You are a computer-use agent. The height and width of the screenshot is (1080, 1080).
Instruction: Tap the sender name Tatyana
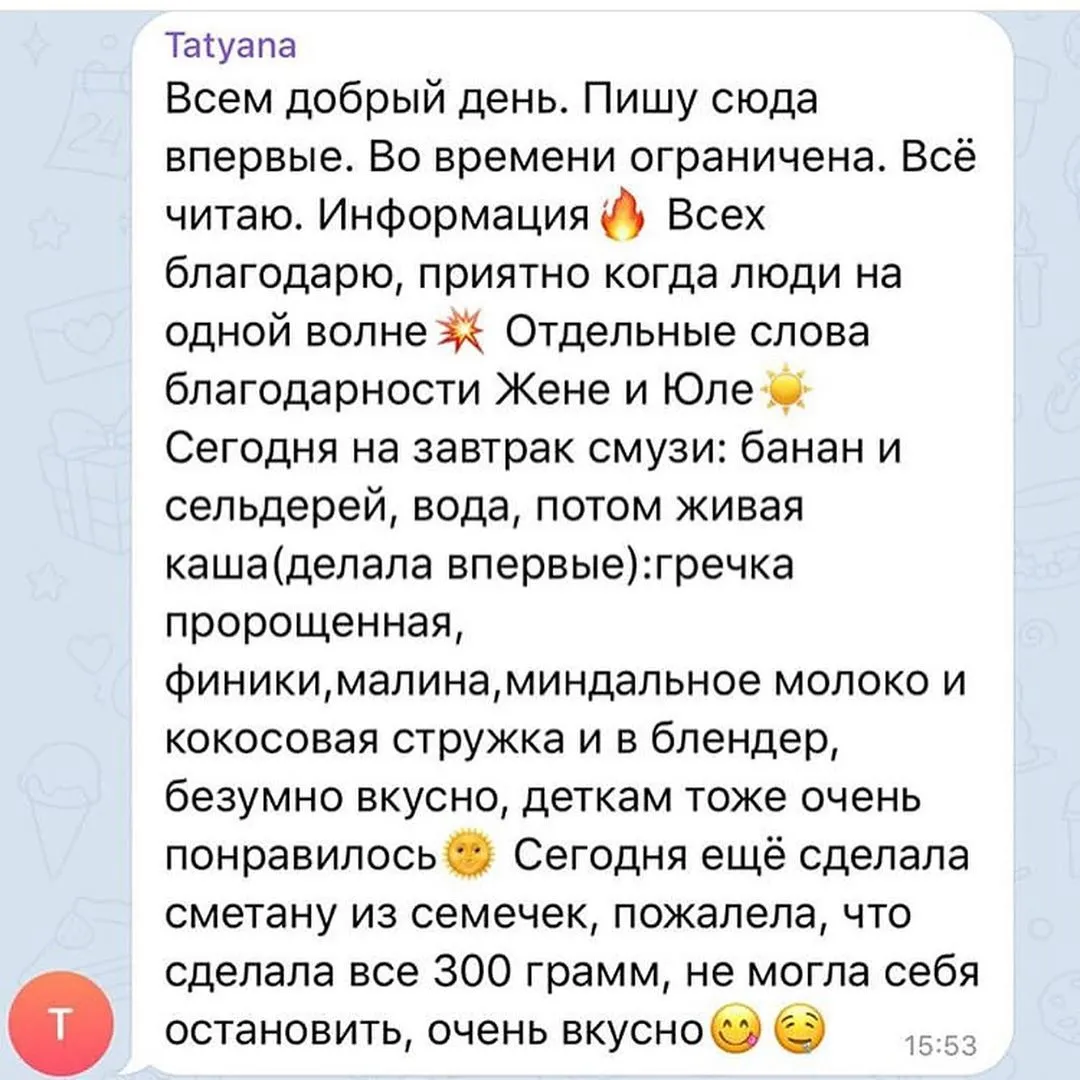coord(228,47)
